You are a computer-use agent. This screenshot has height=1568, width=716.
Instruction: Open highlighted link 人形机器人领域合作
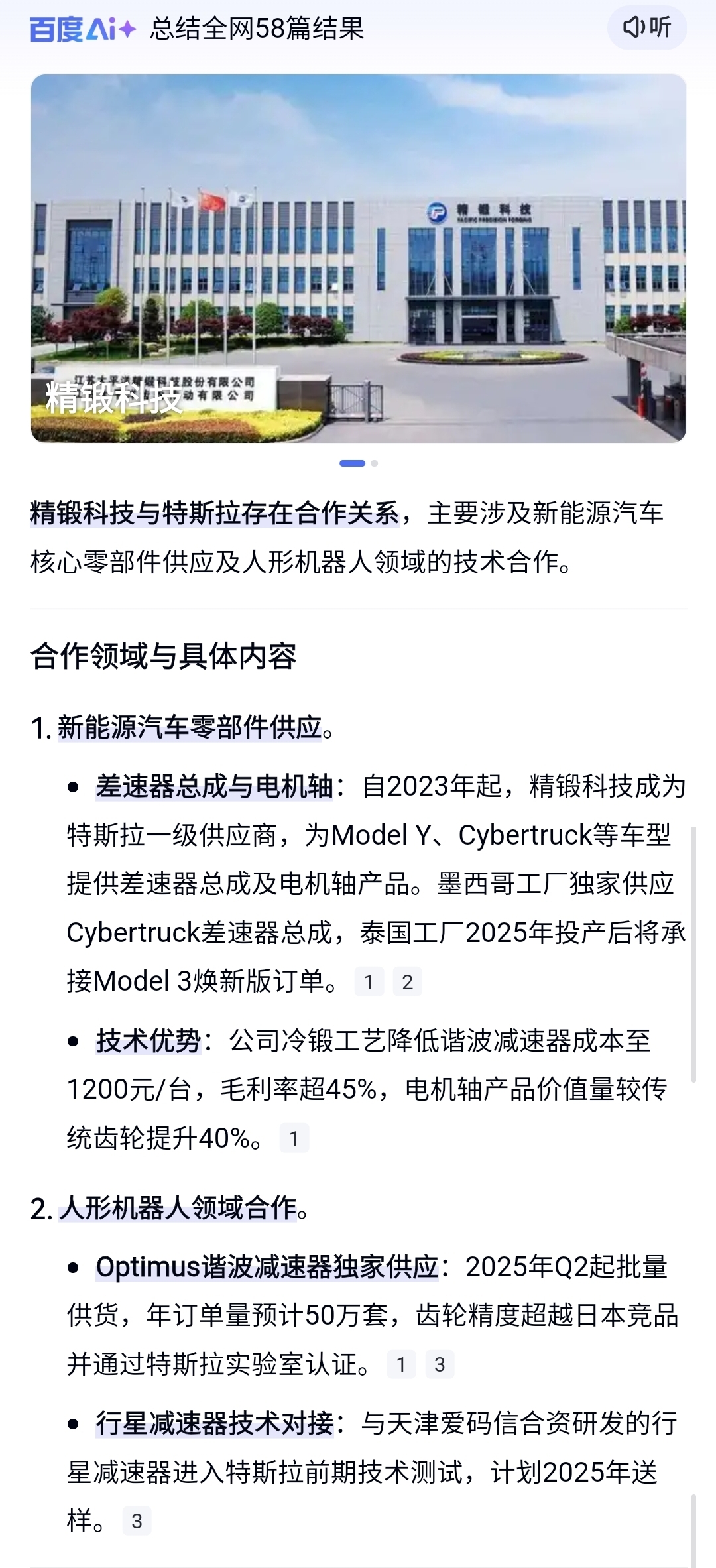point(178,1208)
